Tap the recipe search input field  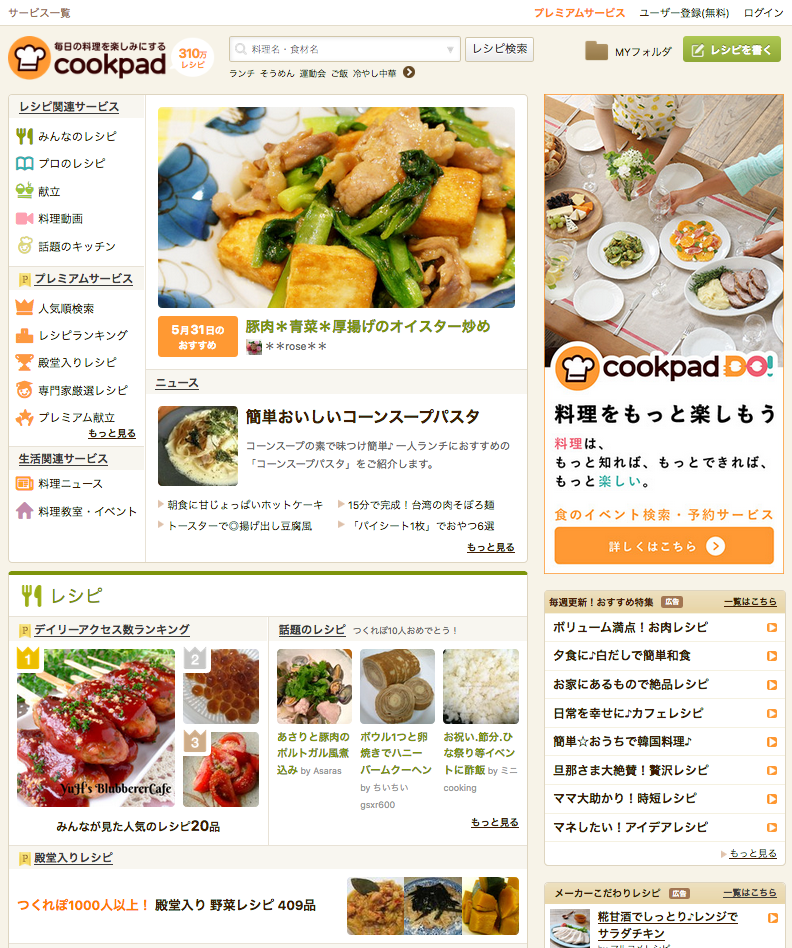pyautogui.click(x=340, y=49)
